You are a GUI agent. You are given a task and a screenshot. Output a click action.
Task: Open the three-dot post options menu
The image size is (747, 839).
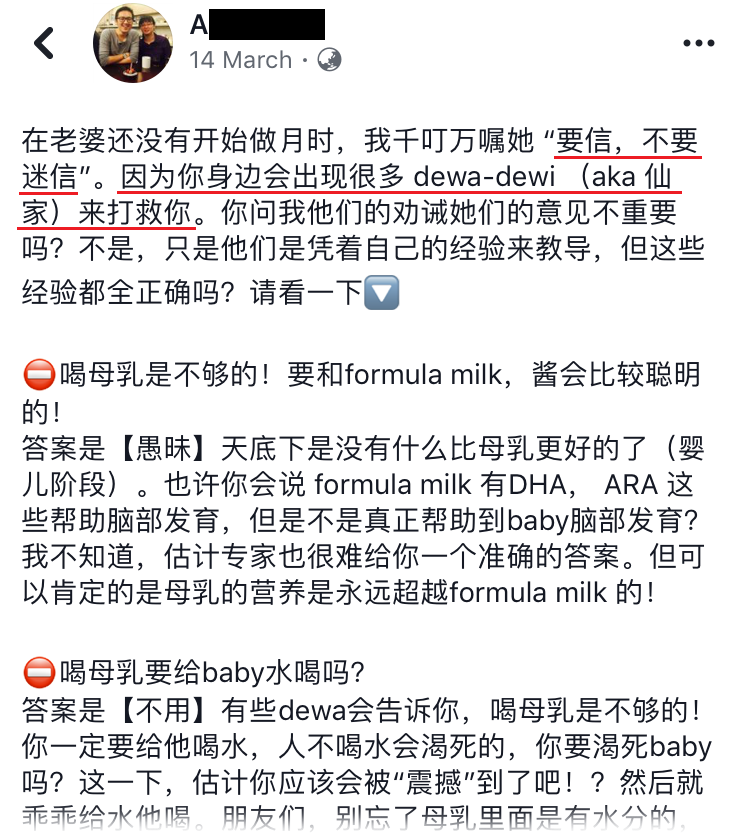[698, 43]
